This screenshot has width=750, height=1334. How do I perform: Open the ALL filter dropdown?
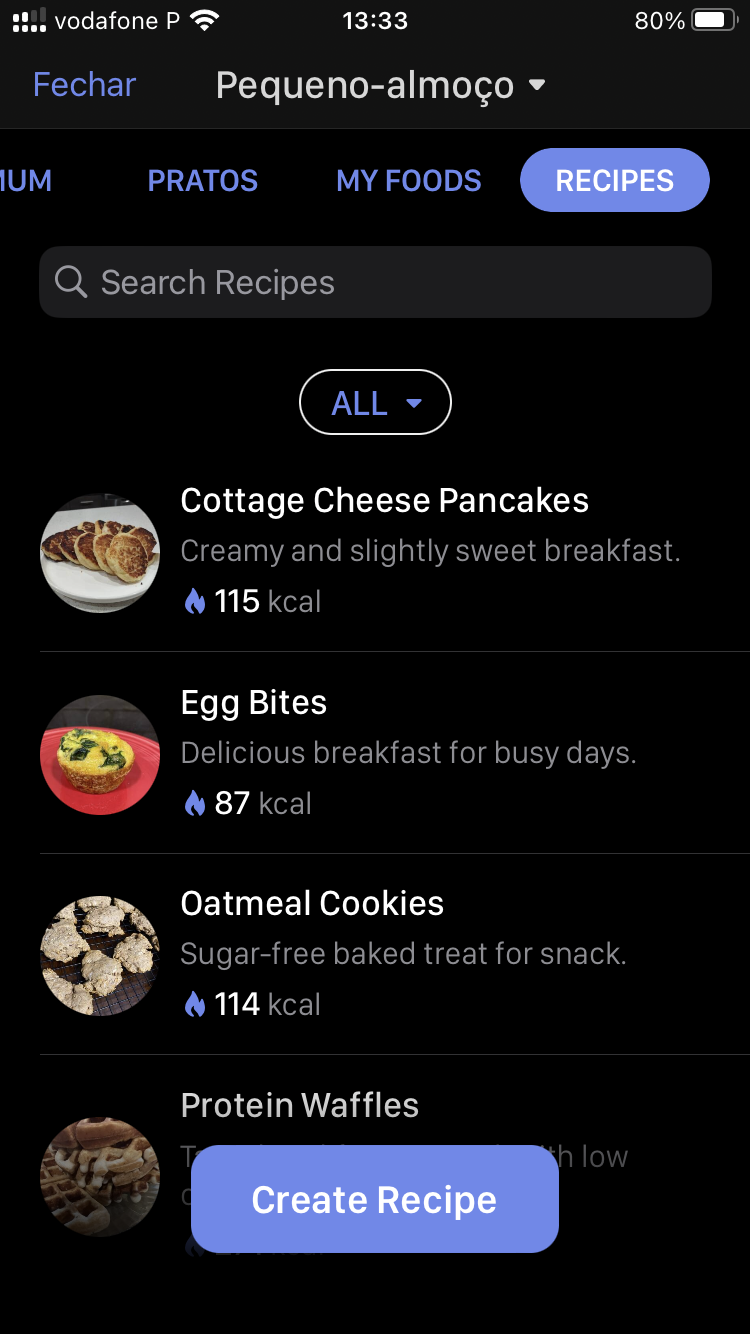click(375, 403)
